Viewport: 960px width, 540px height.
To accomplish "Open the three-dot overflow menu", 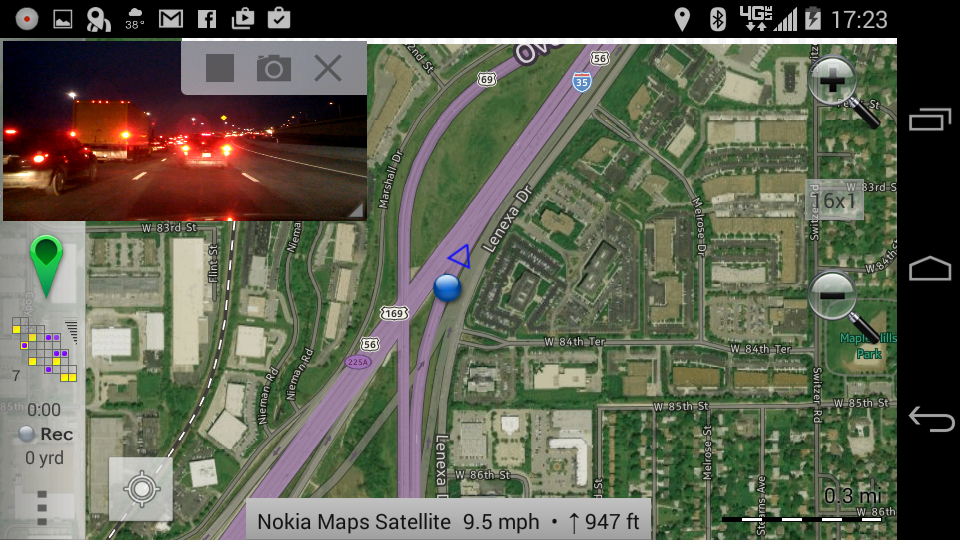I will coord(41,507).
